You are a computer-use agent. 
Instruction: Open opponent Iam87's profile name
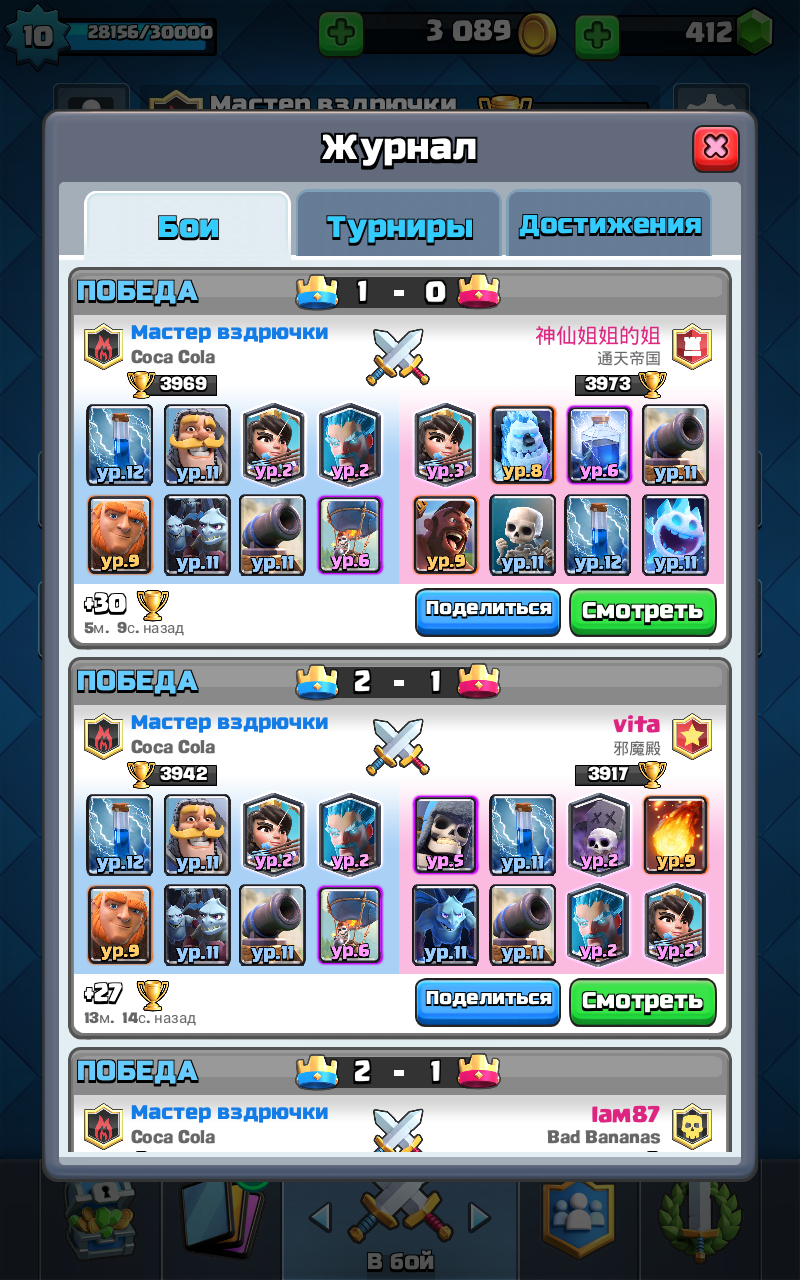[x=625, y=1113]
